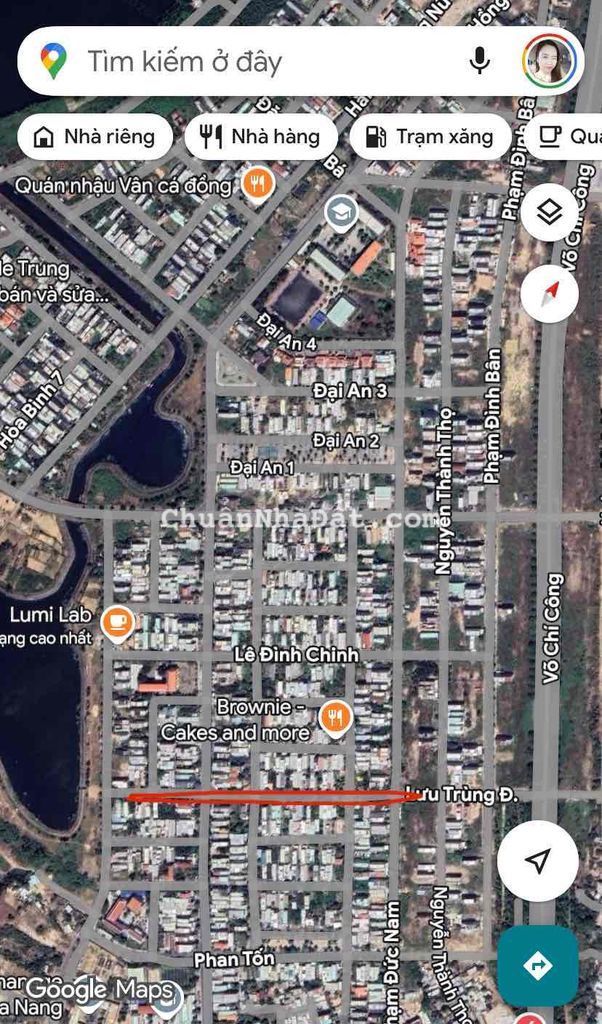
Task: Tap the compass to reset orientation
Action: tap(549, 293)
